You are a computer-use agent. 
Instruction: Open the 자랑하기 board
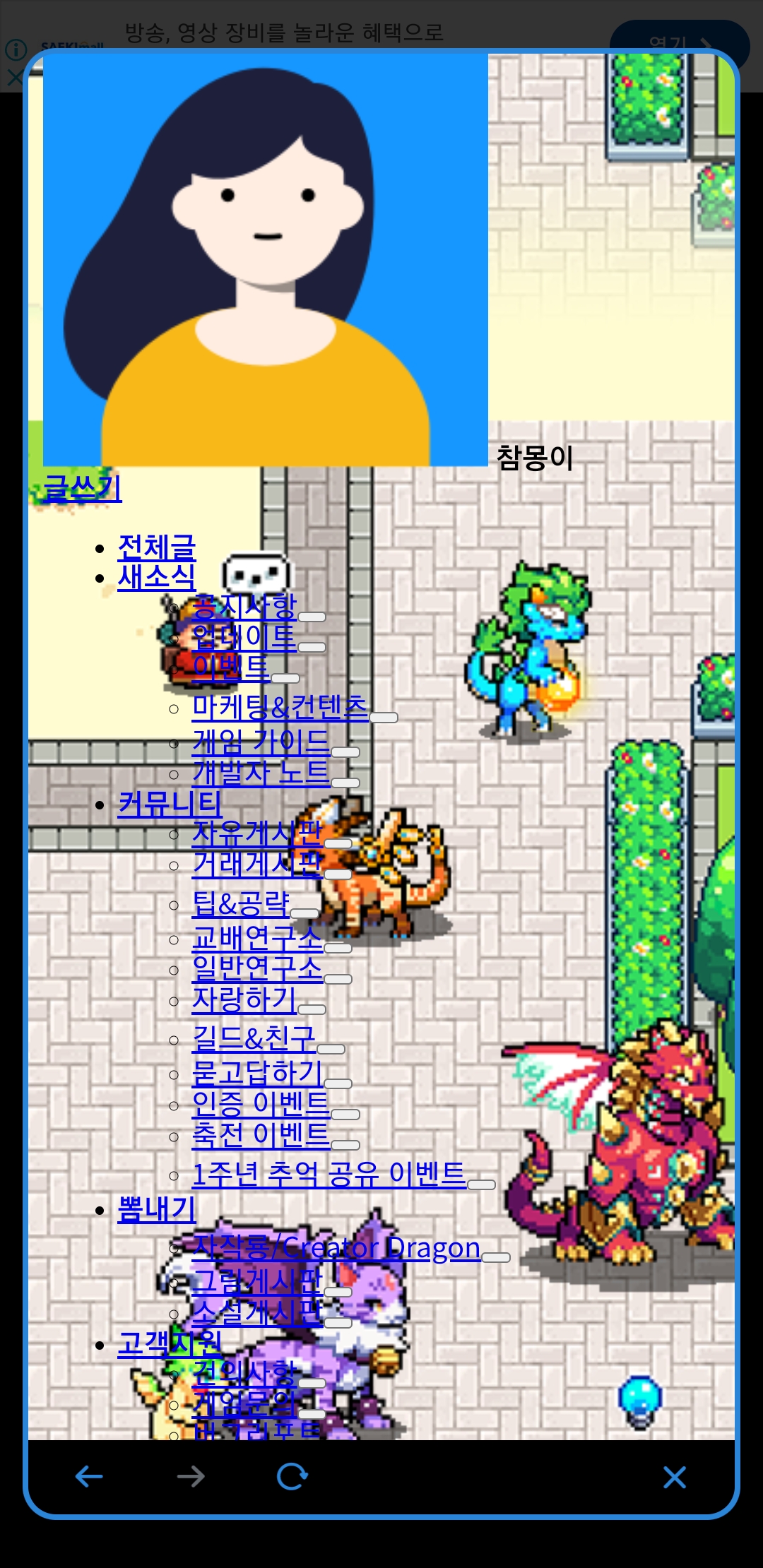[x=244, y=999]
